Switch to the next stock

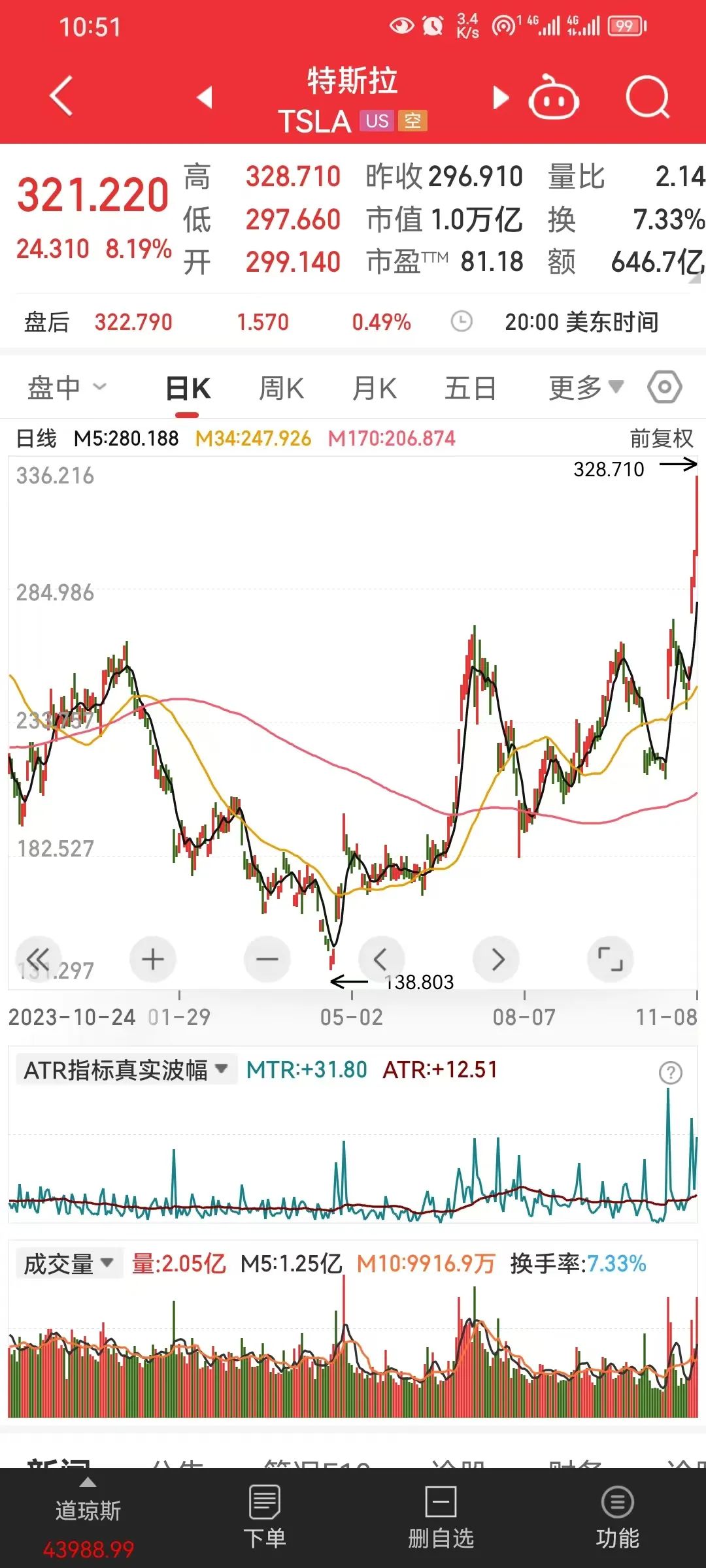[500, 97]
